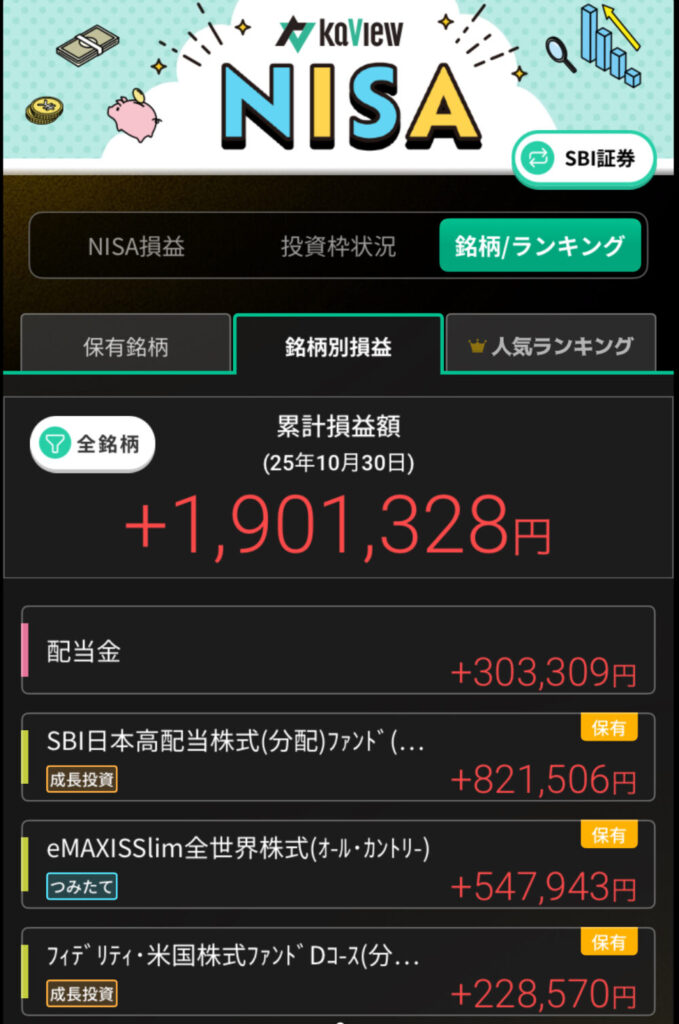The width and height of the screenshot is (679, 1024).
Task: Open 人気ランキング tab
Action: tap(551, 346)
